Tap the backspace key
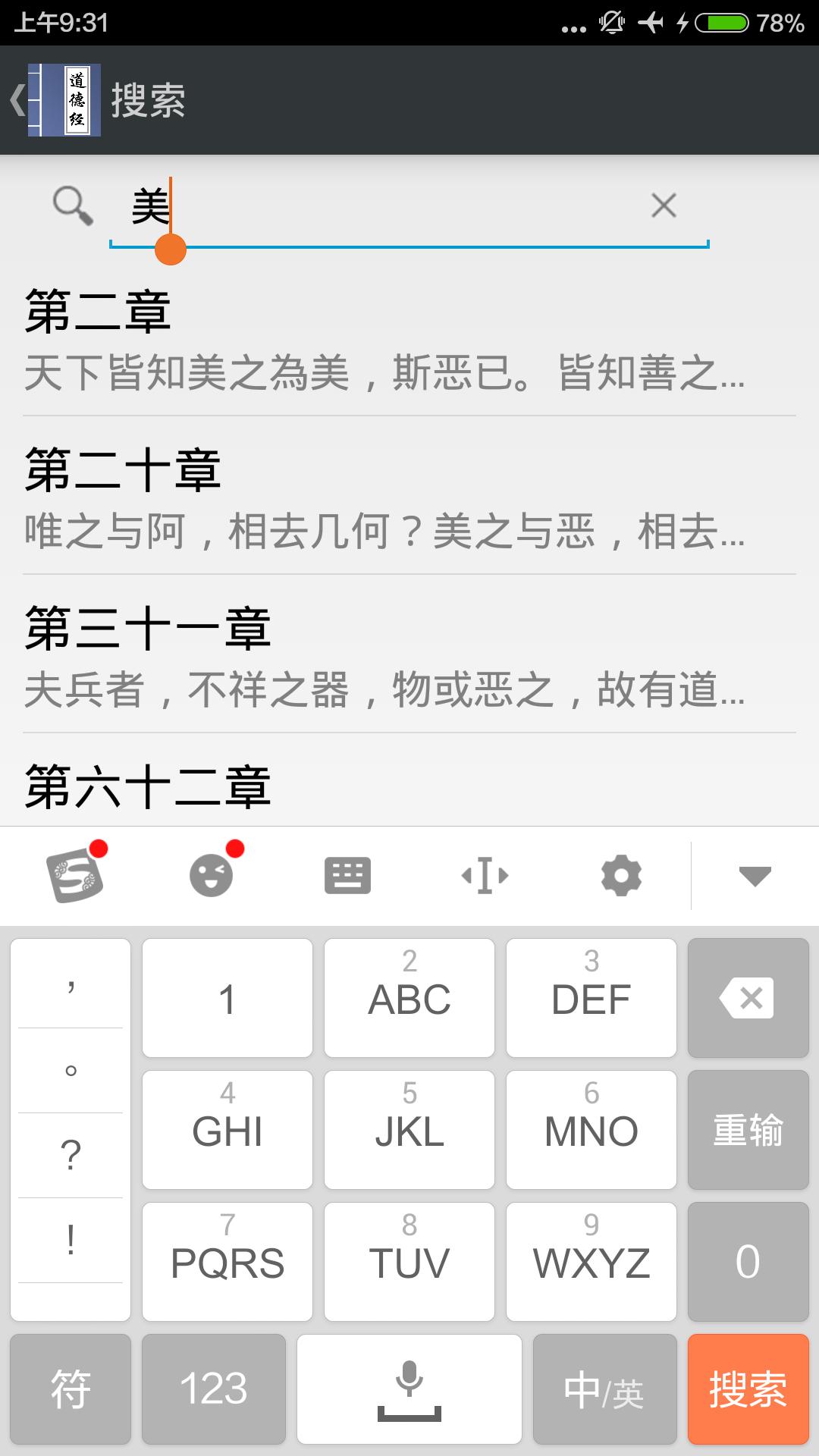 (748, 998)
